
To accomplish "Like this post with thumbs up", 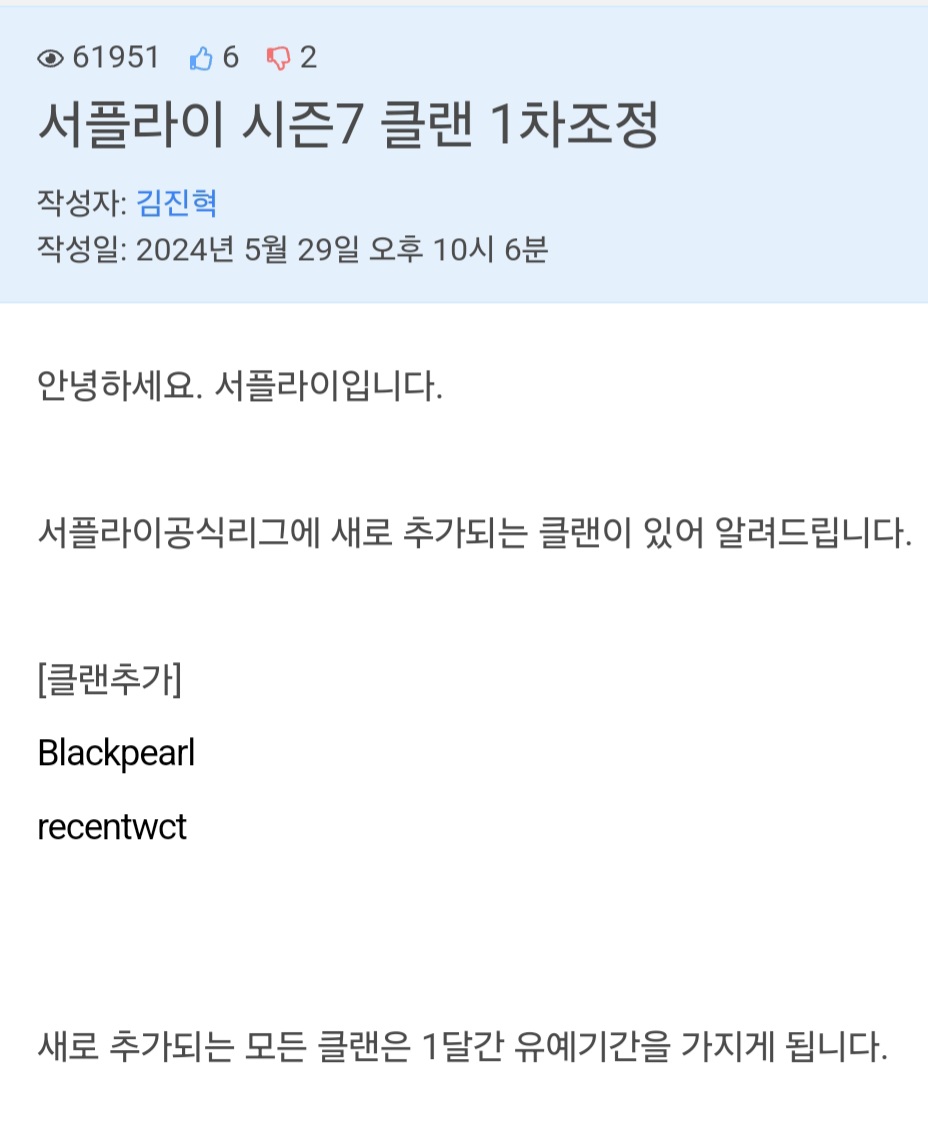I will click(202, 59).
